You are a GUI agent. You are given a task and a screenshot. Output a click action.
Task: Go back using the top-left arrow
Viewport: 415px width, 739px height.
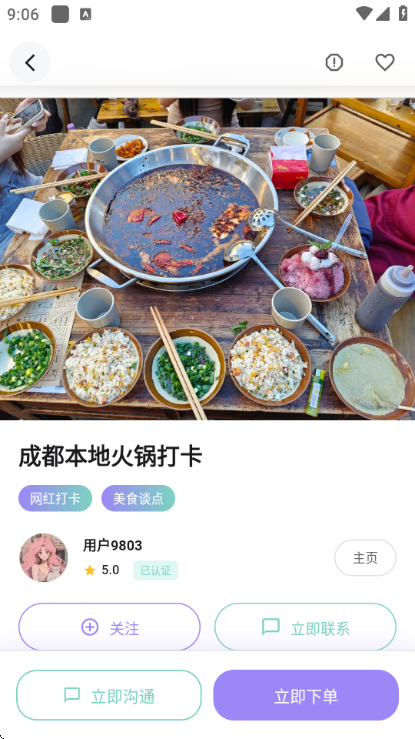(x=30, y=63)
